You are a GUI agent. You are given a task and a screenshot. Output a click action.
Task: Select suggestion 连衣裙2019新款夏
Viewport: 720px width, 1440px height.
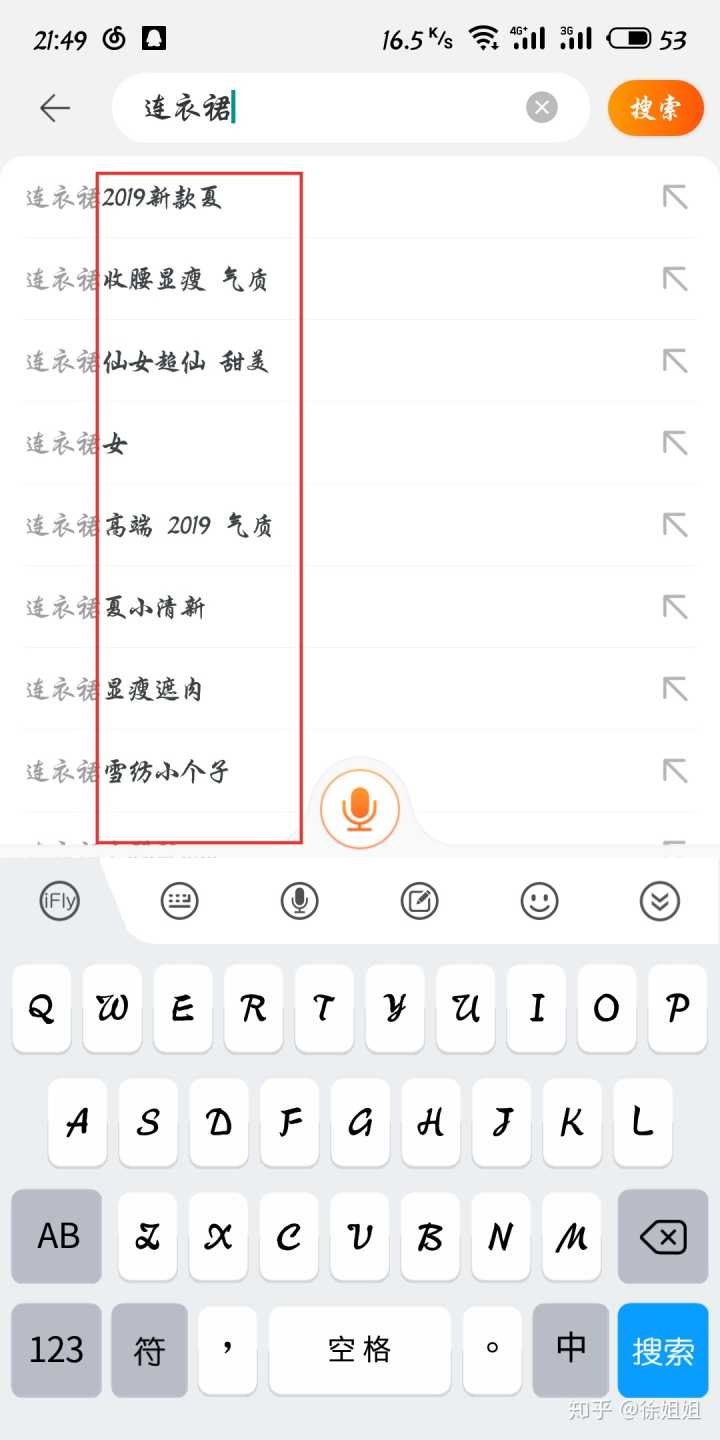coord(160,198)
